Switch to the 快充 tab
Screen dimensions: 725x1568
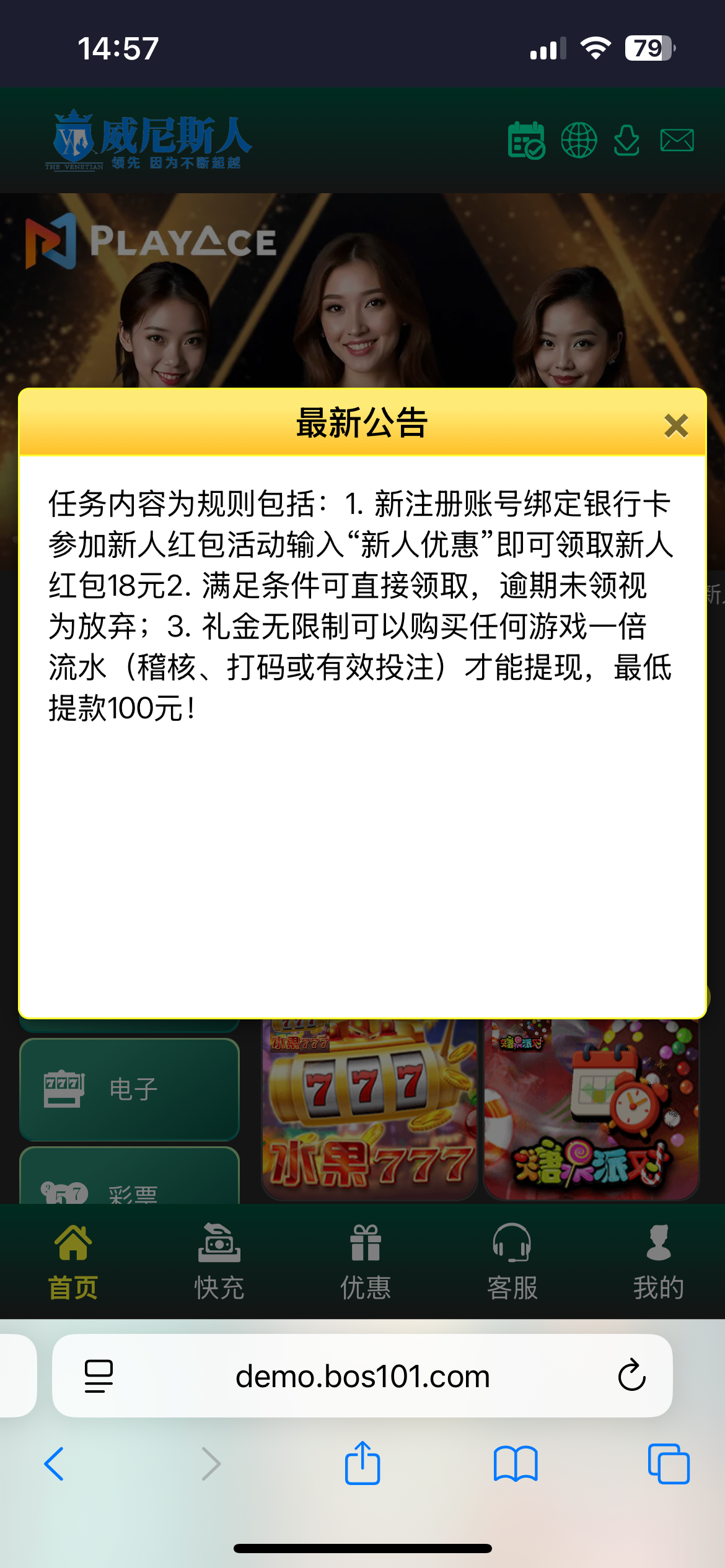[219, 1262]
